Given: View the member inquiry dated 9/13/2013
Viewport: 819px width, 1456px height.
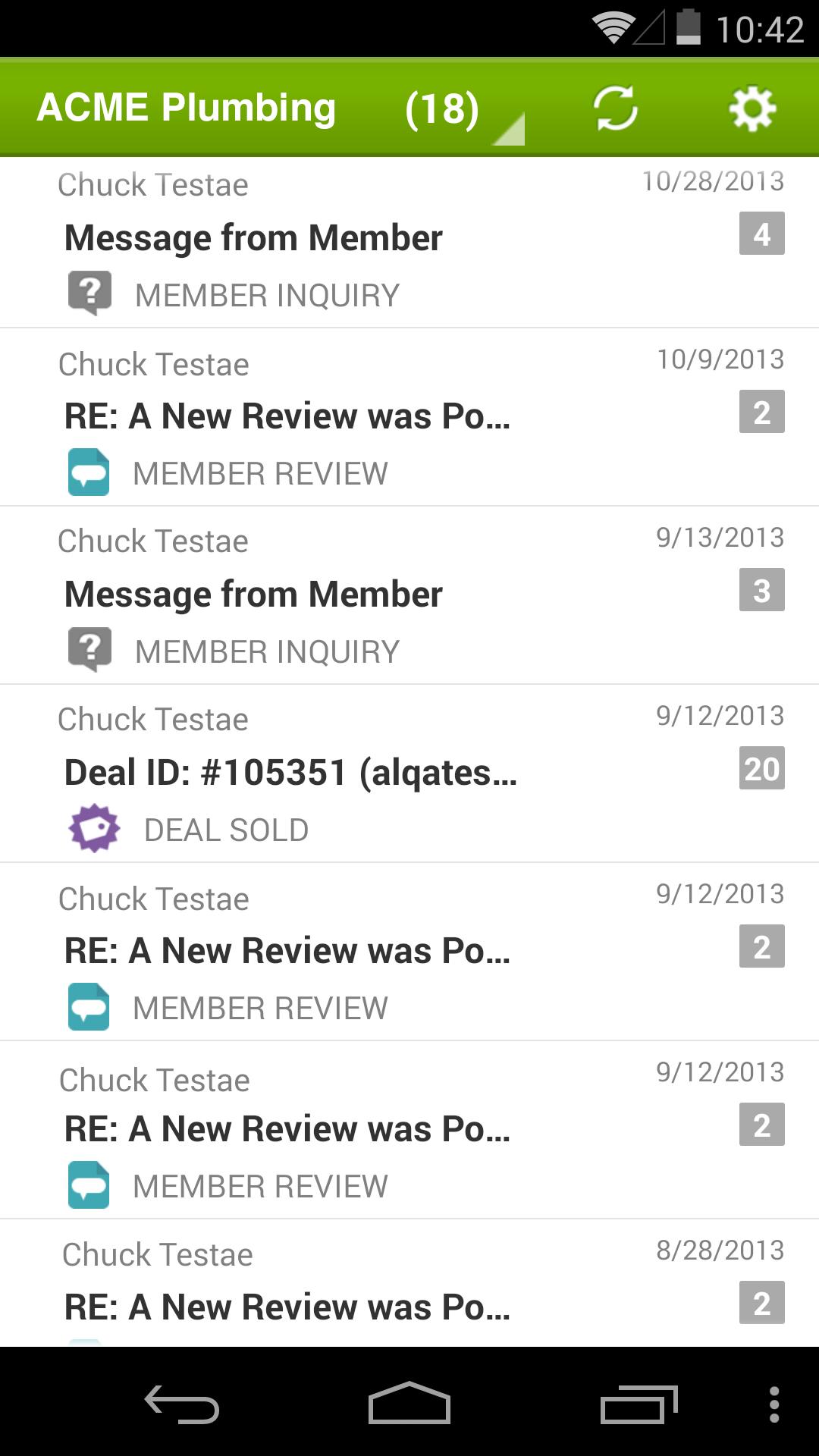Looking at the screenshot, I should [409, 596].
